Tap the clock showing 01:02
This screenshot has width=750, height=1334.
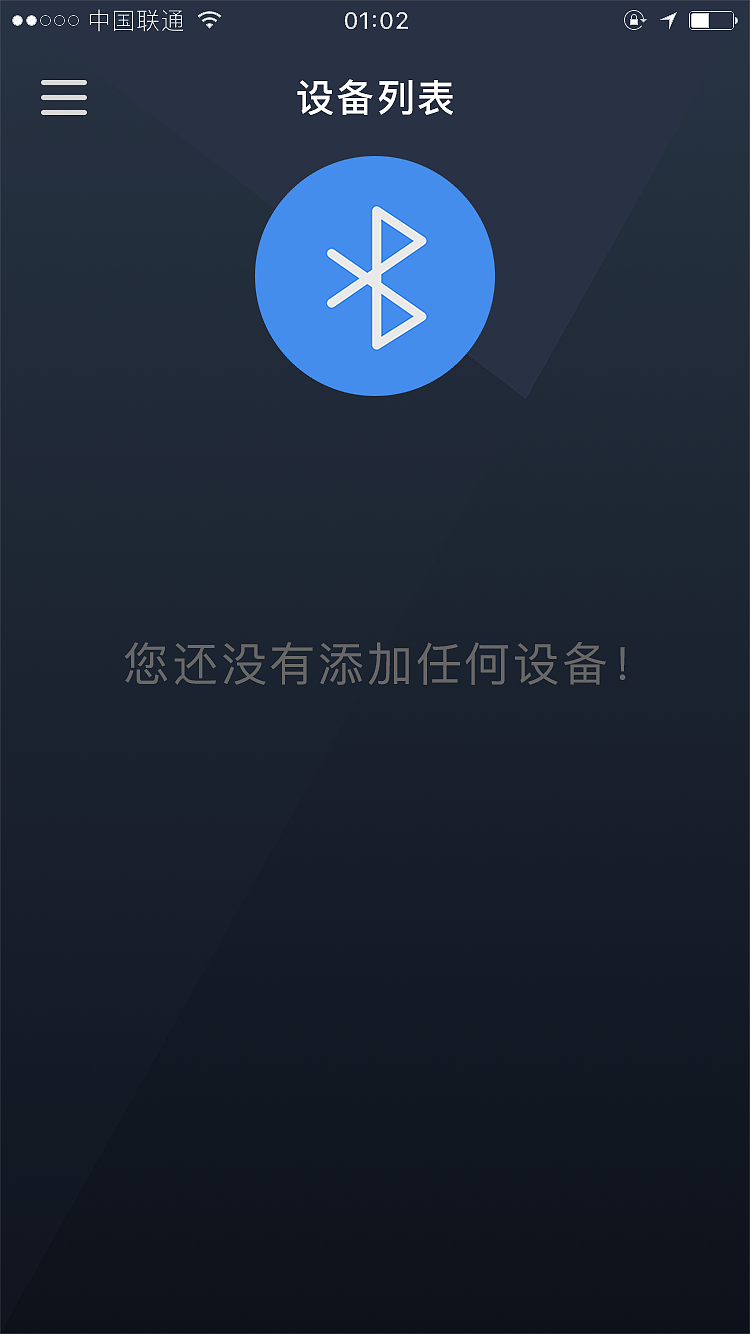coord(375,20)
